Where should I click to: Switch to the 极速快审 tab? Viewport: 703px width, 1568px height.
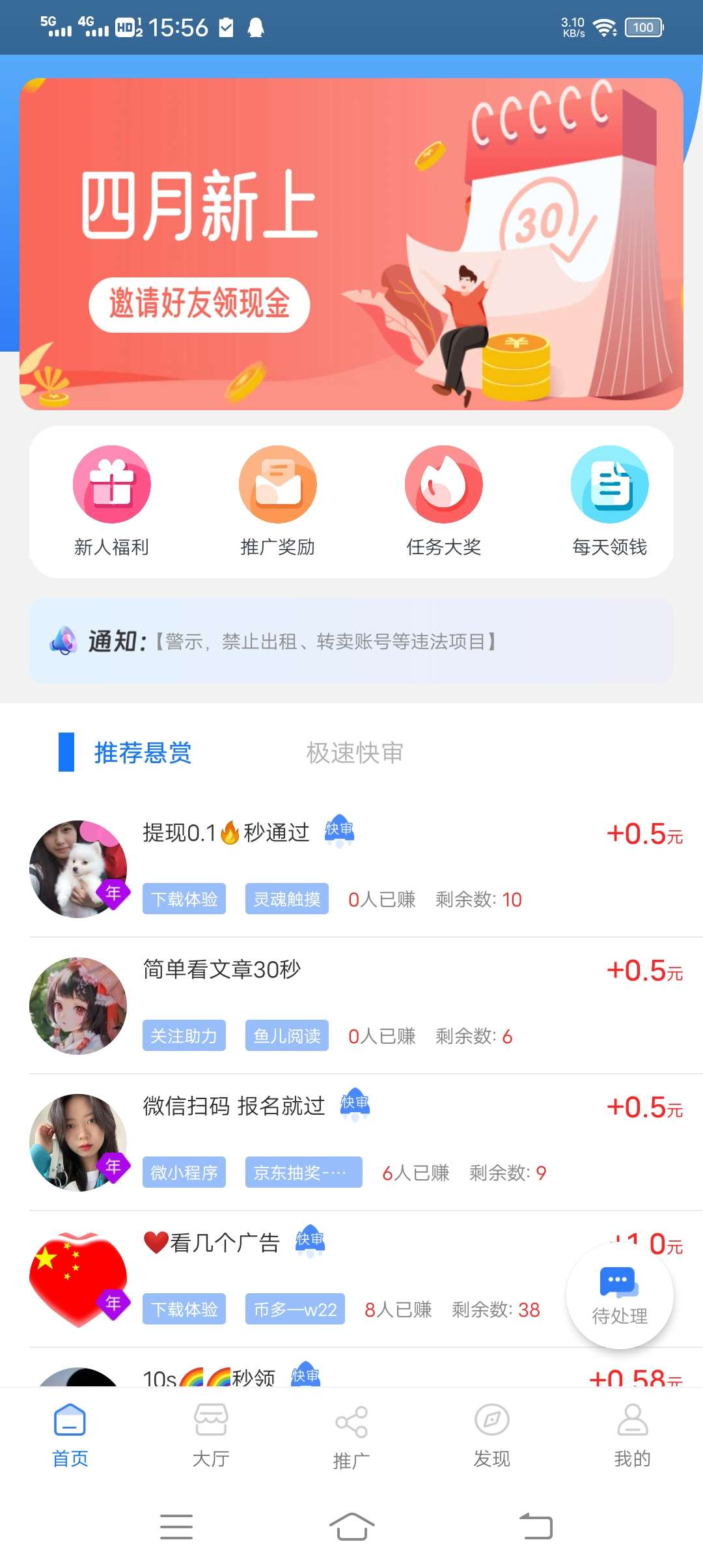pos(355,753)
